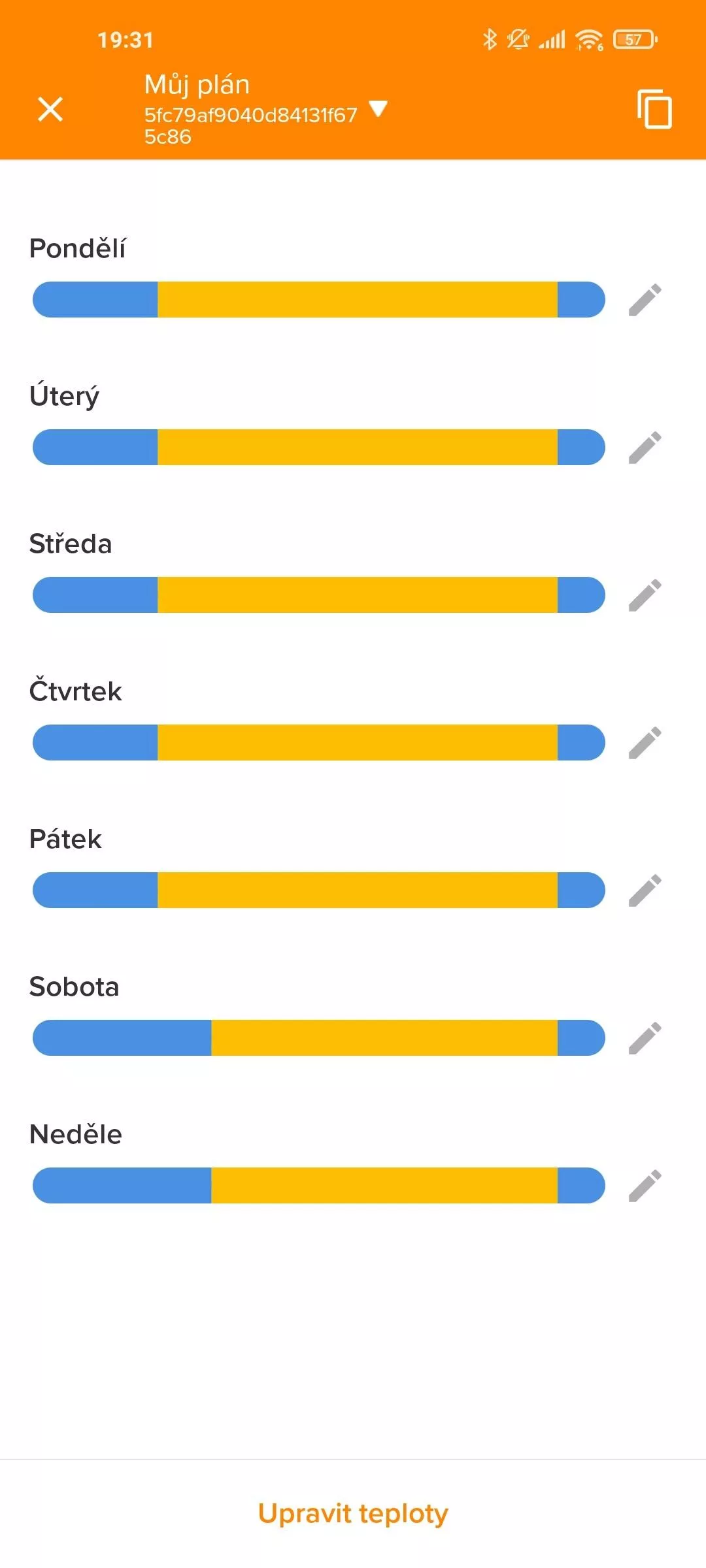The width and height of the screenshot is (706, 1568).
Task: Tap the copy schedule icon
Action: point(654,109)
